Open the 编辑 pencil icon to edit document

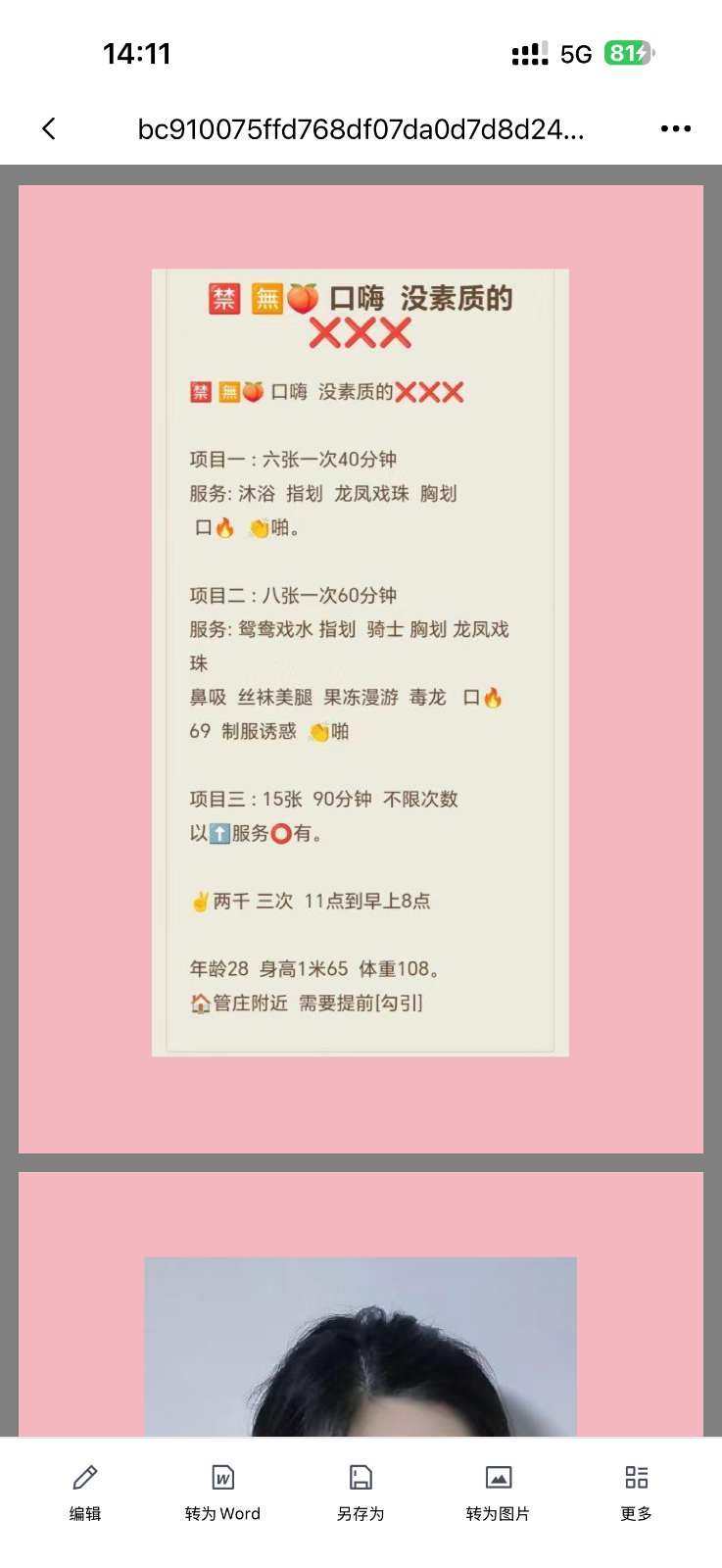[84, 1477]
